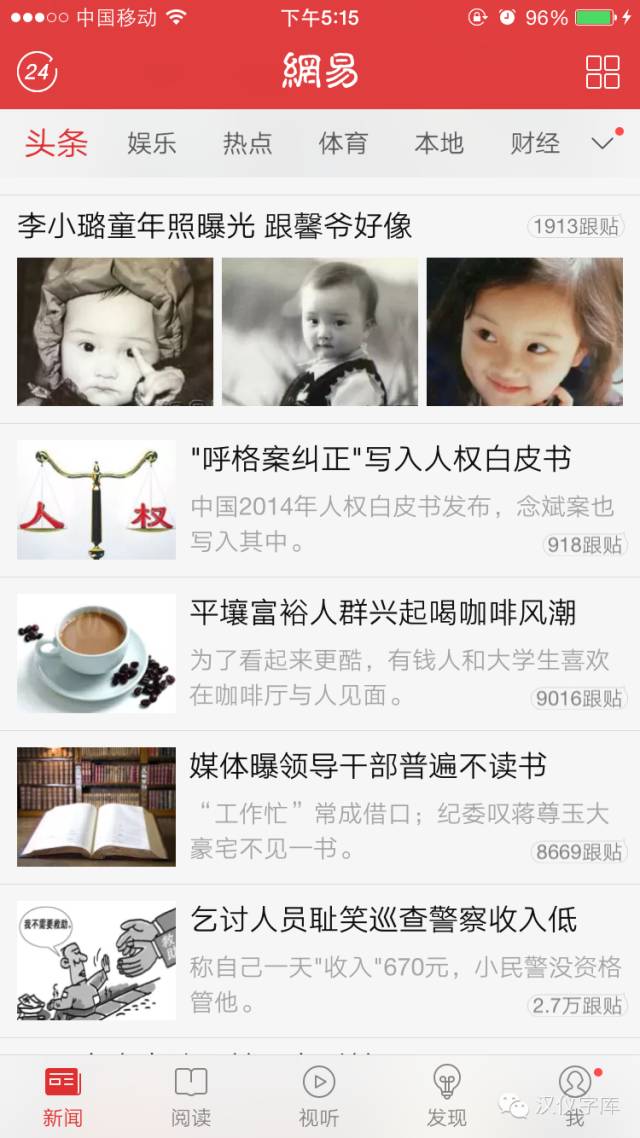The height and width of the screenshot is (1138, 640).
Task: Tap the 新闻 bottom tab
Action: coord(63,1095)
